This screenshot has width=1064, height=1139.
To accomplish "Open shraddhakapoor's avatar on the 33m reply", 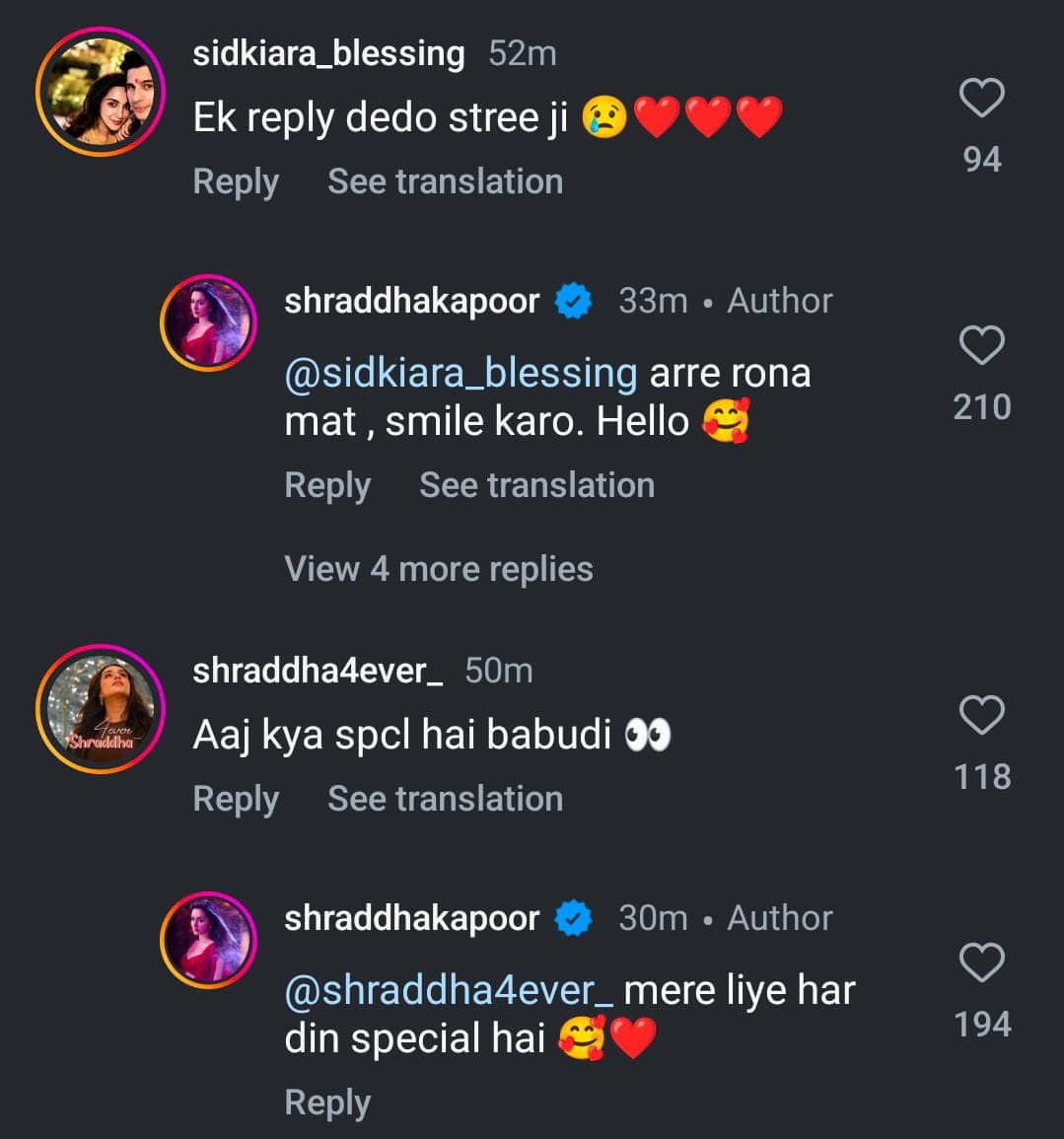I will (209, 323).
